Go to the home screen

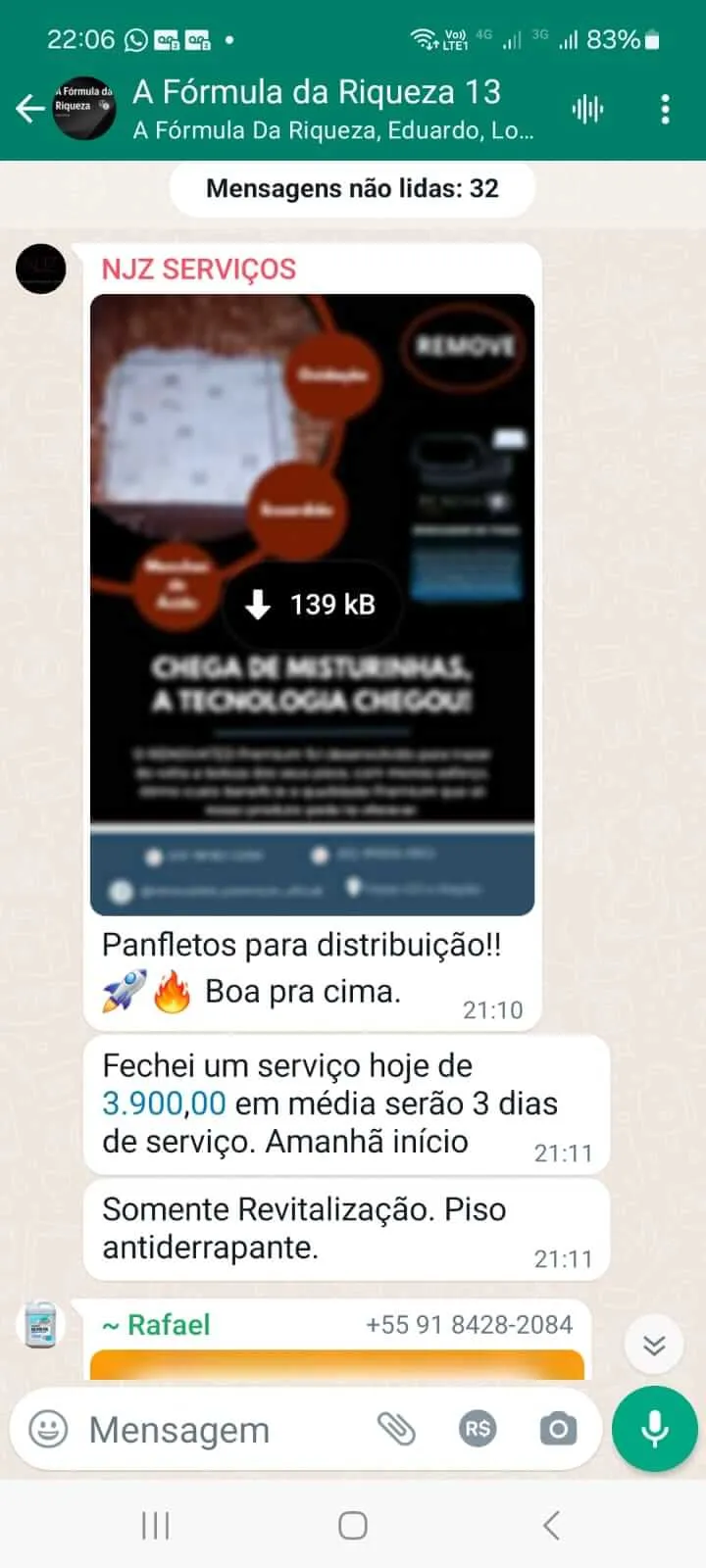tap(353, 1525)
